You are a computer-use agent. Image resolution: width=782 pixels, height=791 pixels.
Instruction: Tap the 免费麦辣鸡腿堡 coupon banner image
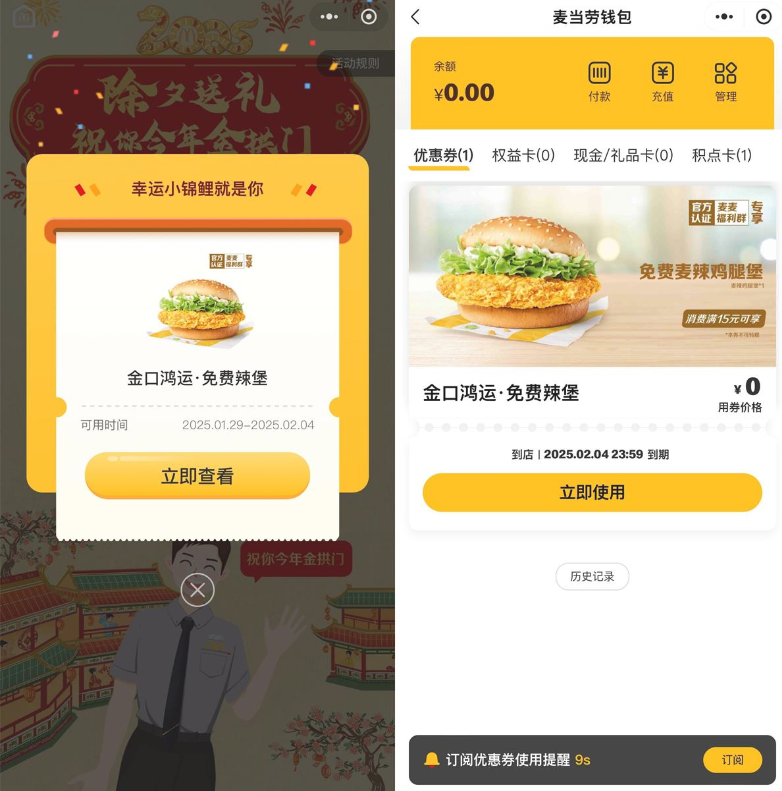click(592, 276)
